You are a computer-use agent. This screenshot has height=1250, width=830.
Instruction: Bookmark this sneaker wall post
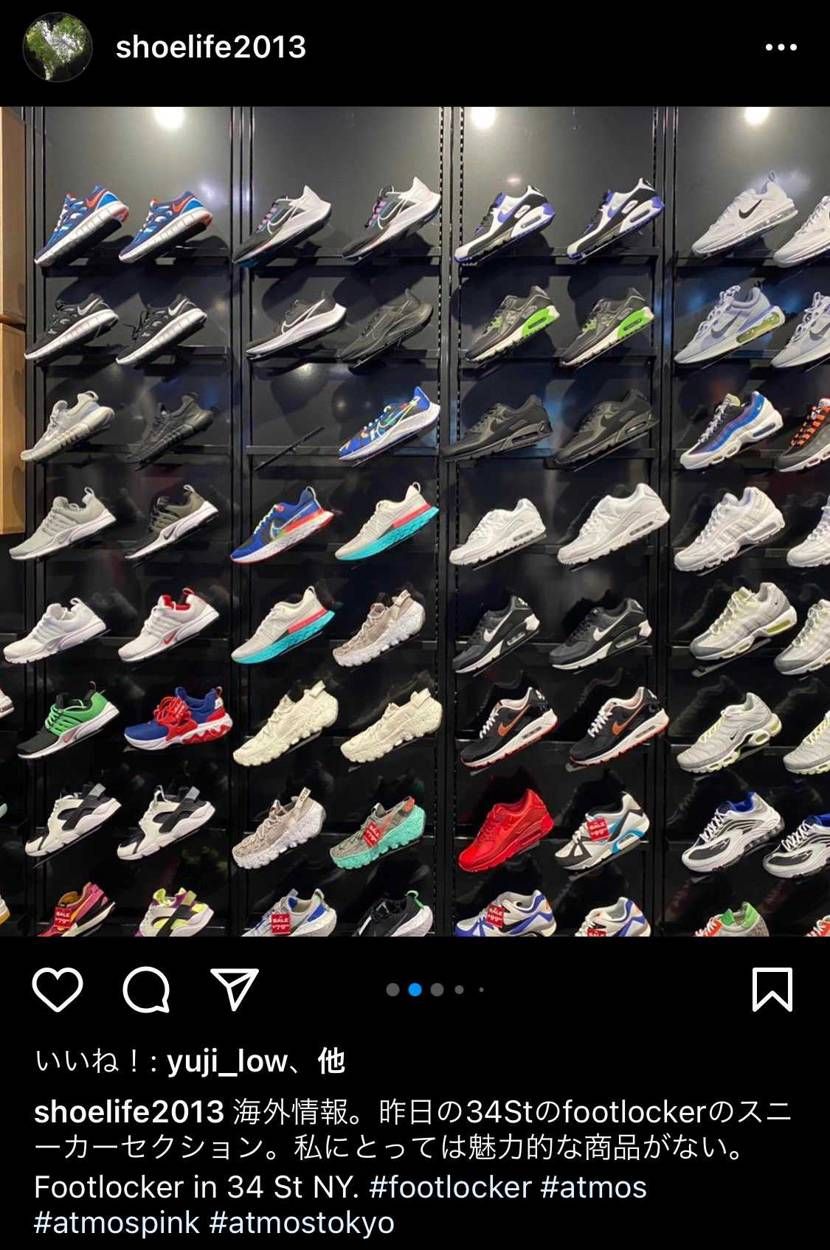click(772, 990)
